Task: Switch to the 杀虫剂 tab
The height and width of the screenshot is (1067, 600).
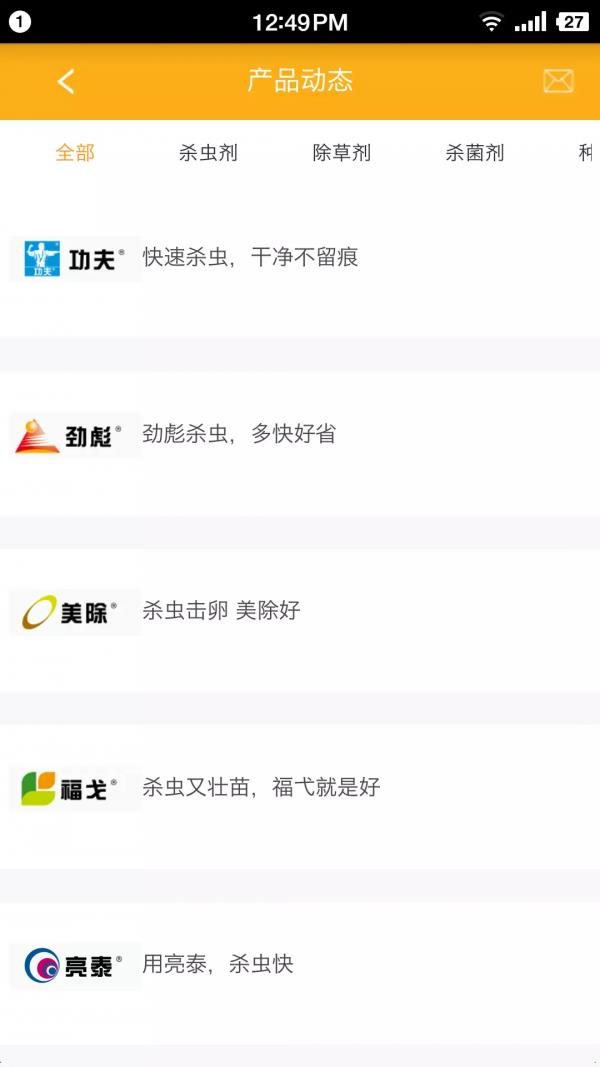Action: click(x=208, y=153)
